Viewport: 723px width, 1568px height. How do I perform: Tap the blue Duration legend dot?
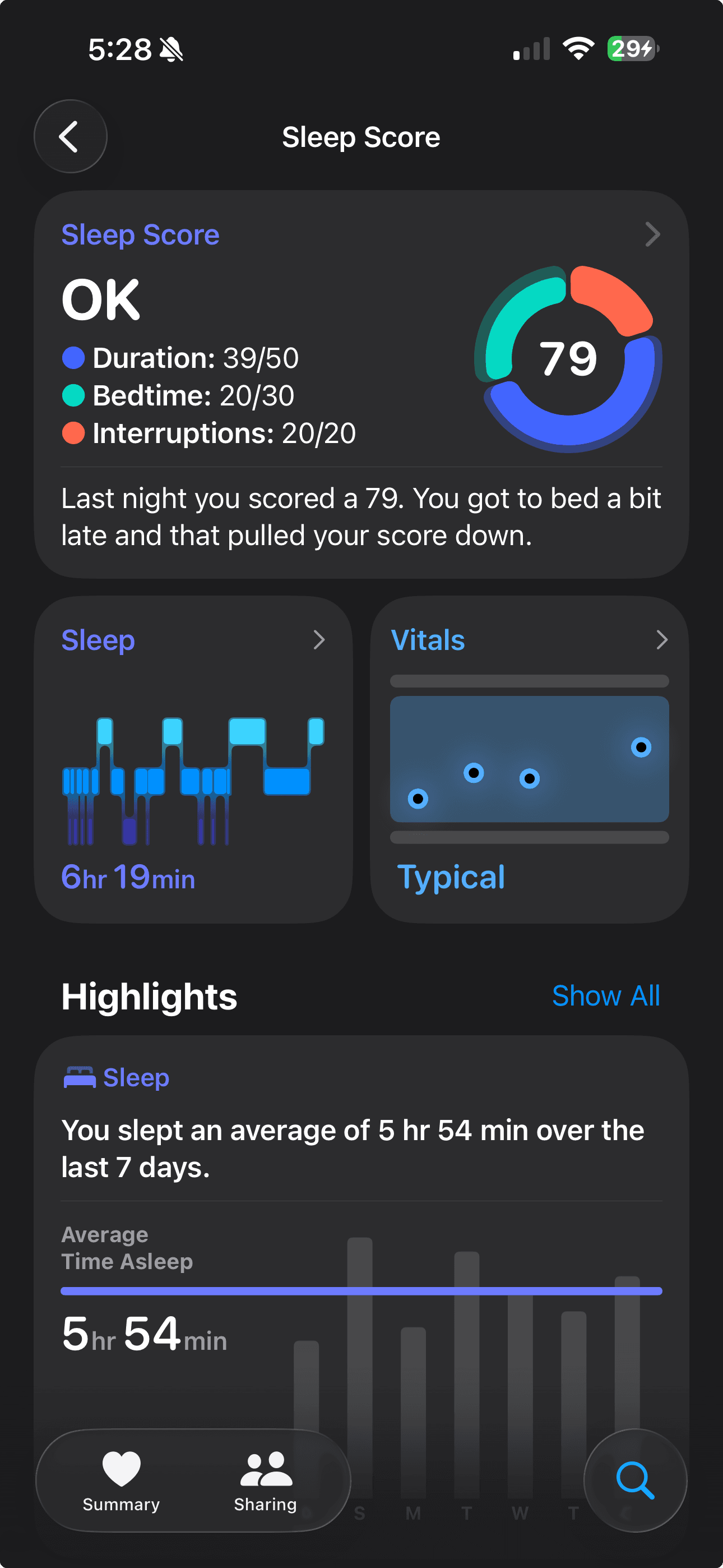point(73,358)
